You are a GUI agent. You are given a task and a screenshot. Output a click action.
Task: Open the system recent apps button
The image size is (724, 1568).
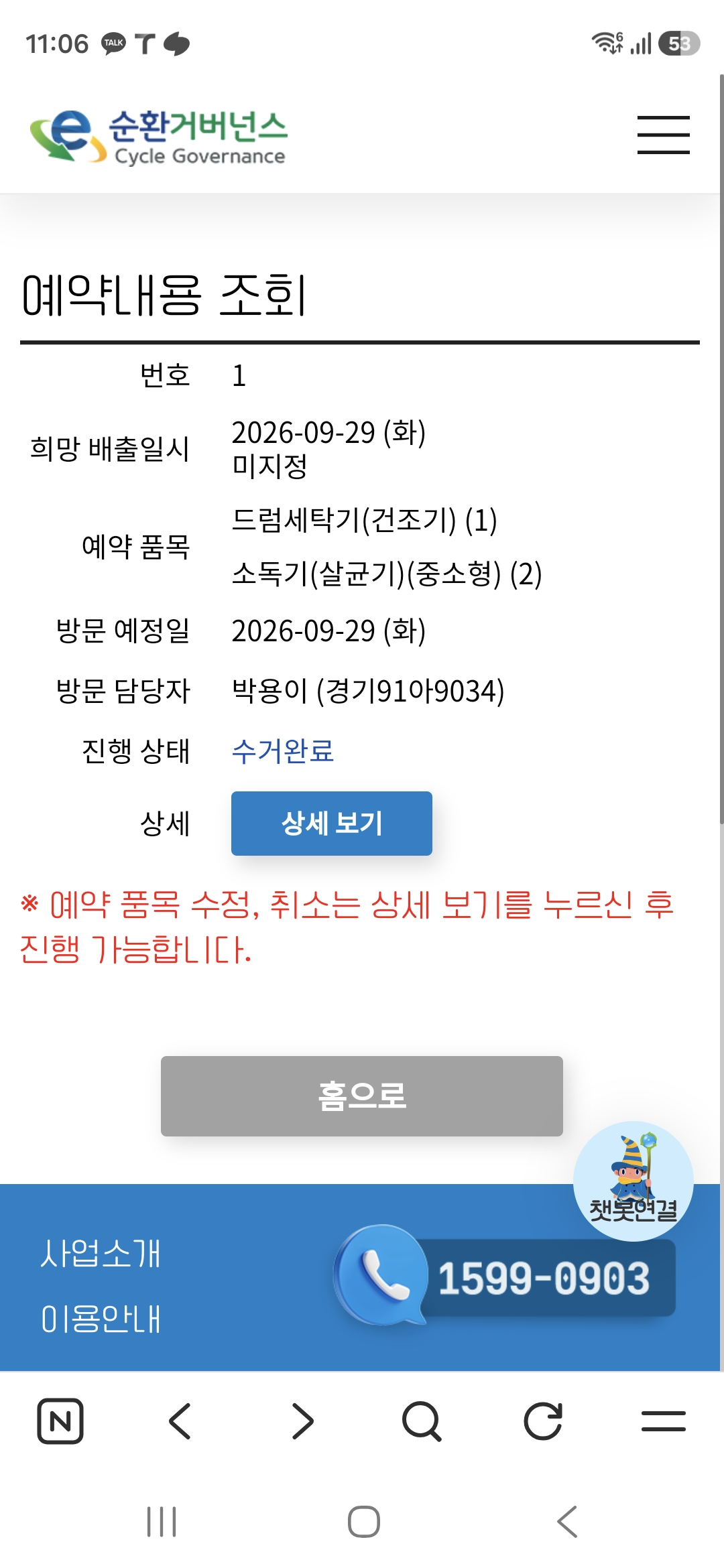click(x=162, y=1522)
